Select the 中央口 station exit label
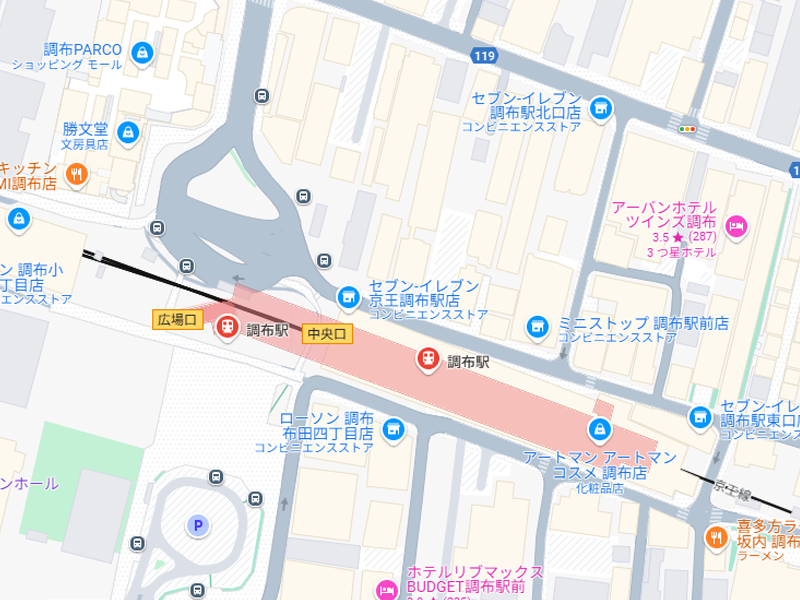The height and width of the screenshot is (600, 800). (326, 335)
